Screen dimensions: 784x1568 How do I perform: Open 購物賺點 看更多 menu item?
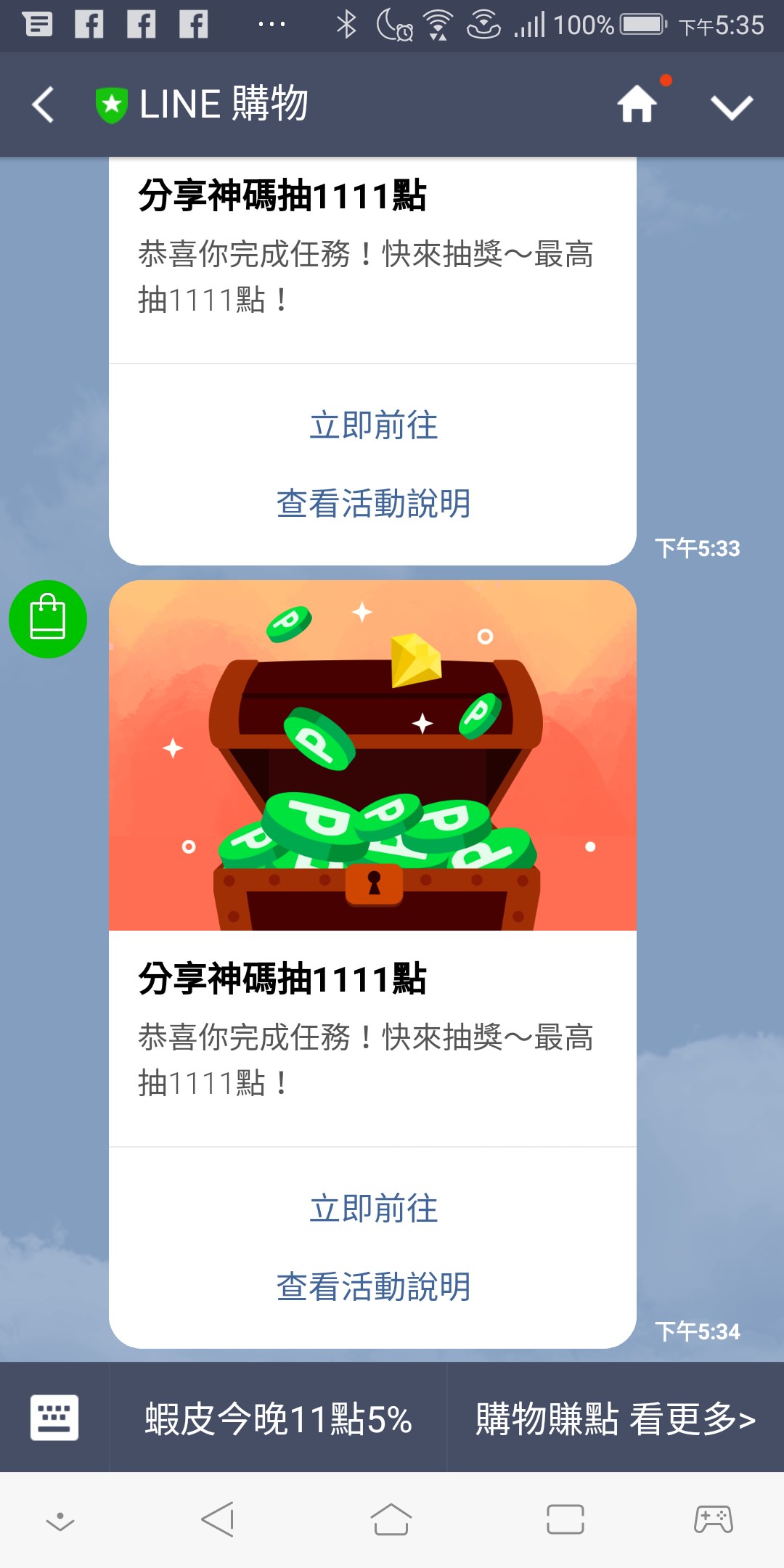[615, 1418]
